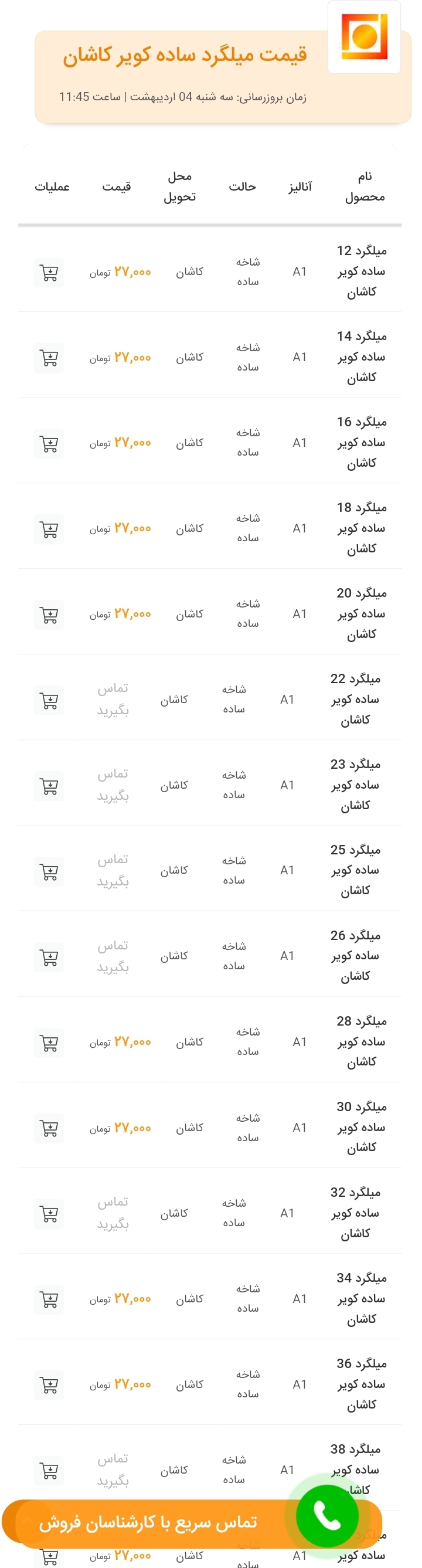Tap cart icon for میلگرد 25
Viewport: 422px width, 1568px height.
pos(49,871)
